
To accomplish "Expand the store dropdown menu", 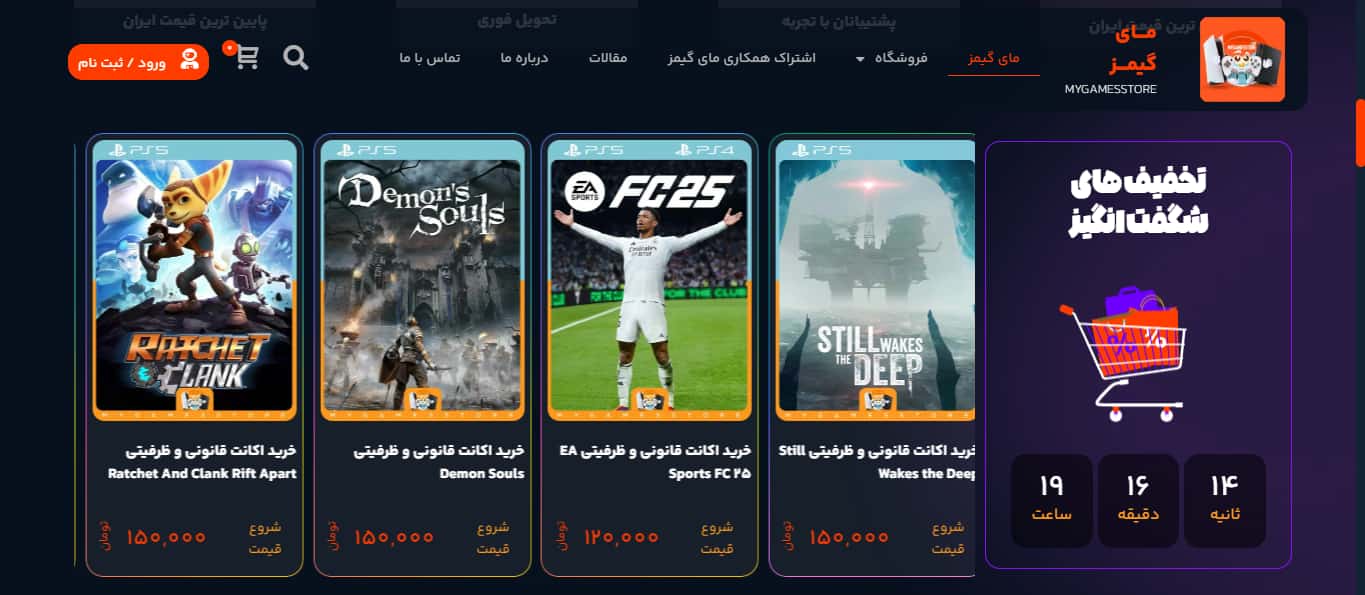I will tap(891, 58).
